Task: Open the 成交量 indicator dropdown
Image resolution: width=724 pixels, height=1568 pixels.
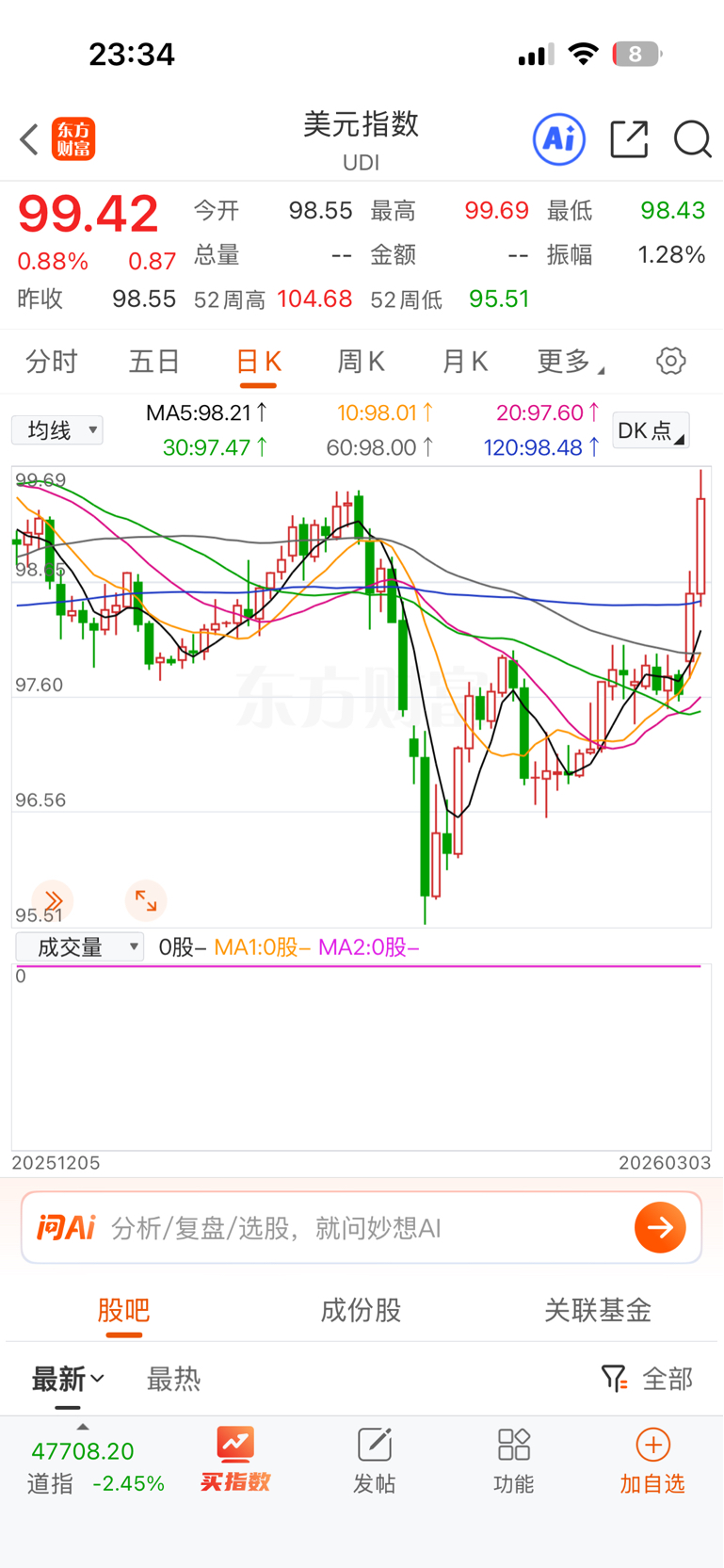Action: pyautogui.click(x=80, y=946)
